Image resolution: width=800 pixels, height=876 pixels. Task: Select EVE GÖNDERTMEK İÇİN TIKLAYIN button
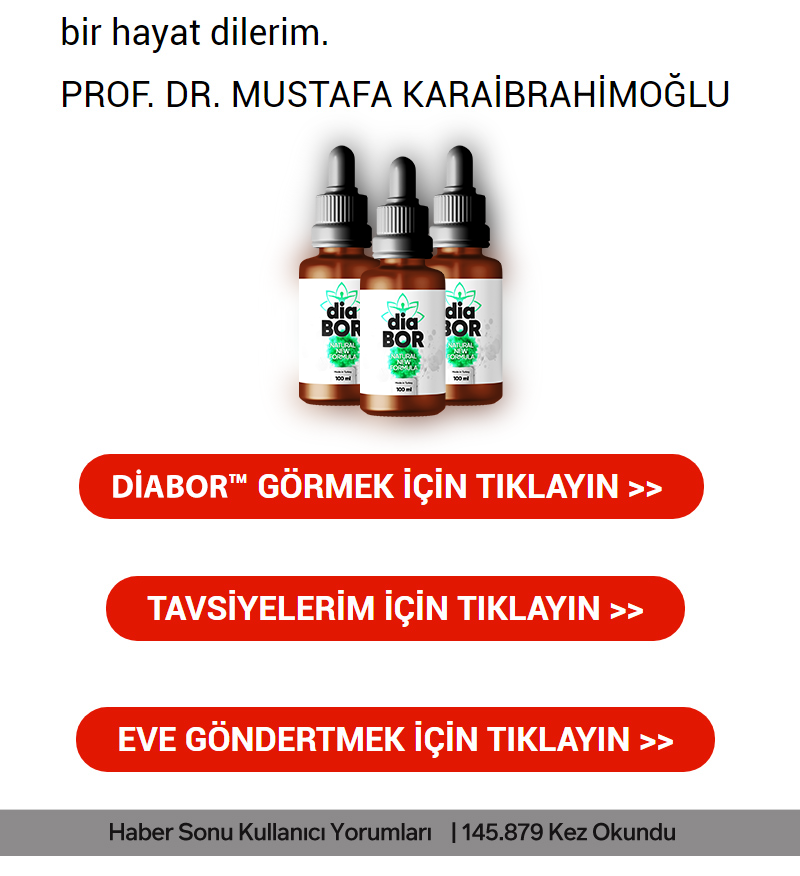pos(395,740)
